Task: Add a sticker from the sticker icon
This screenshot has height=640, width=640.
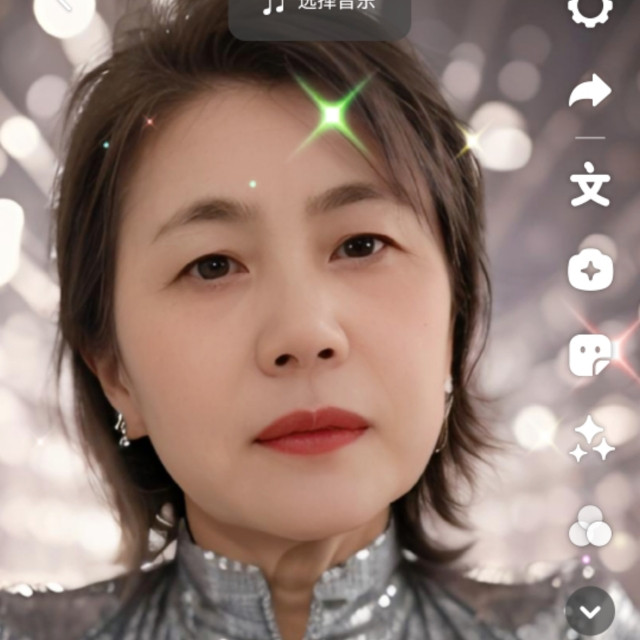Action: 590,355
